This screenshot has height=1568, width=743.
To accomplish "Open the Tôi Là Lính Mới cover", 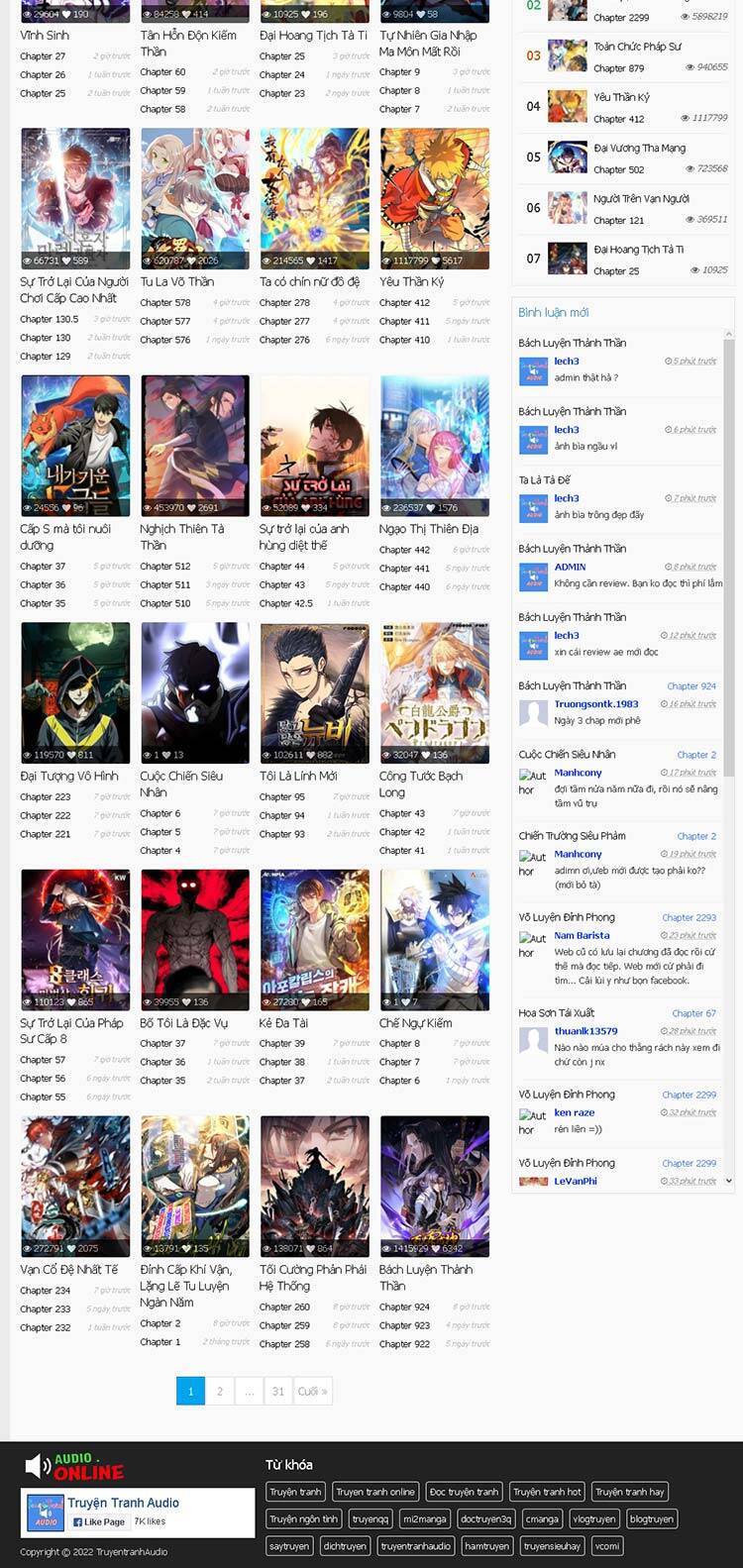I will pyautogui.click(x=314, y=691).
